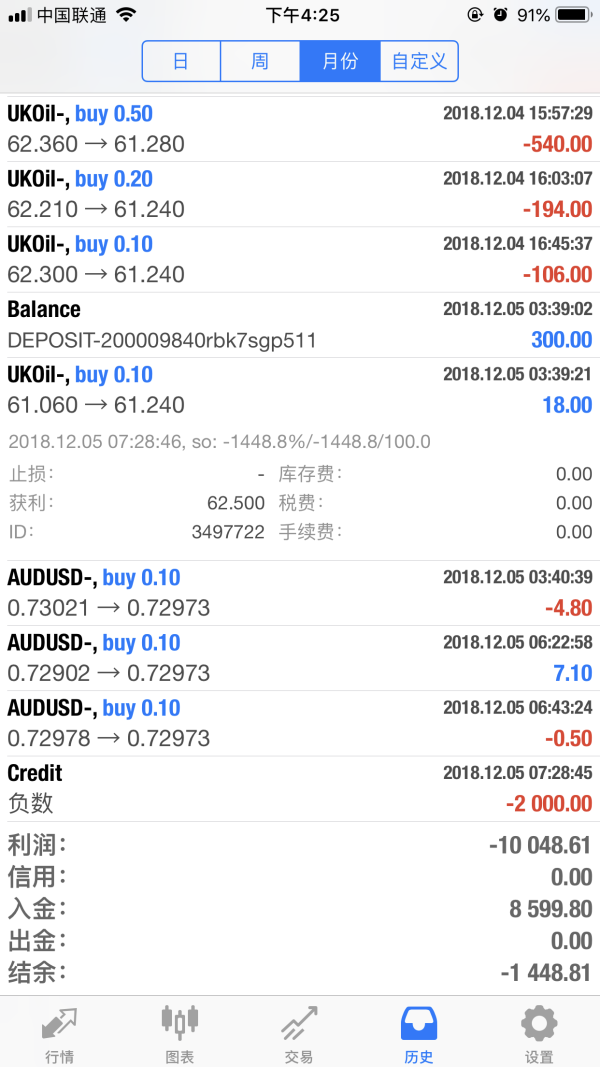Open the 历史 history tab

[419, 1032]
